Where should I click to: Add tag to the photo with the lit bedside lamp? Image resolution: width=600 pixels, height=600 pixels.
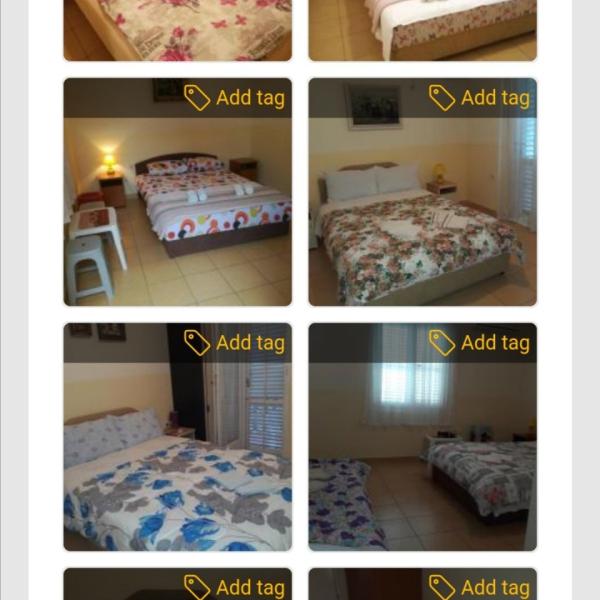(235, 97)
